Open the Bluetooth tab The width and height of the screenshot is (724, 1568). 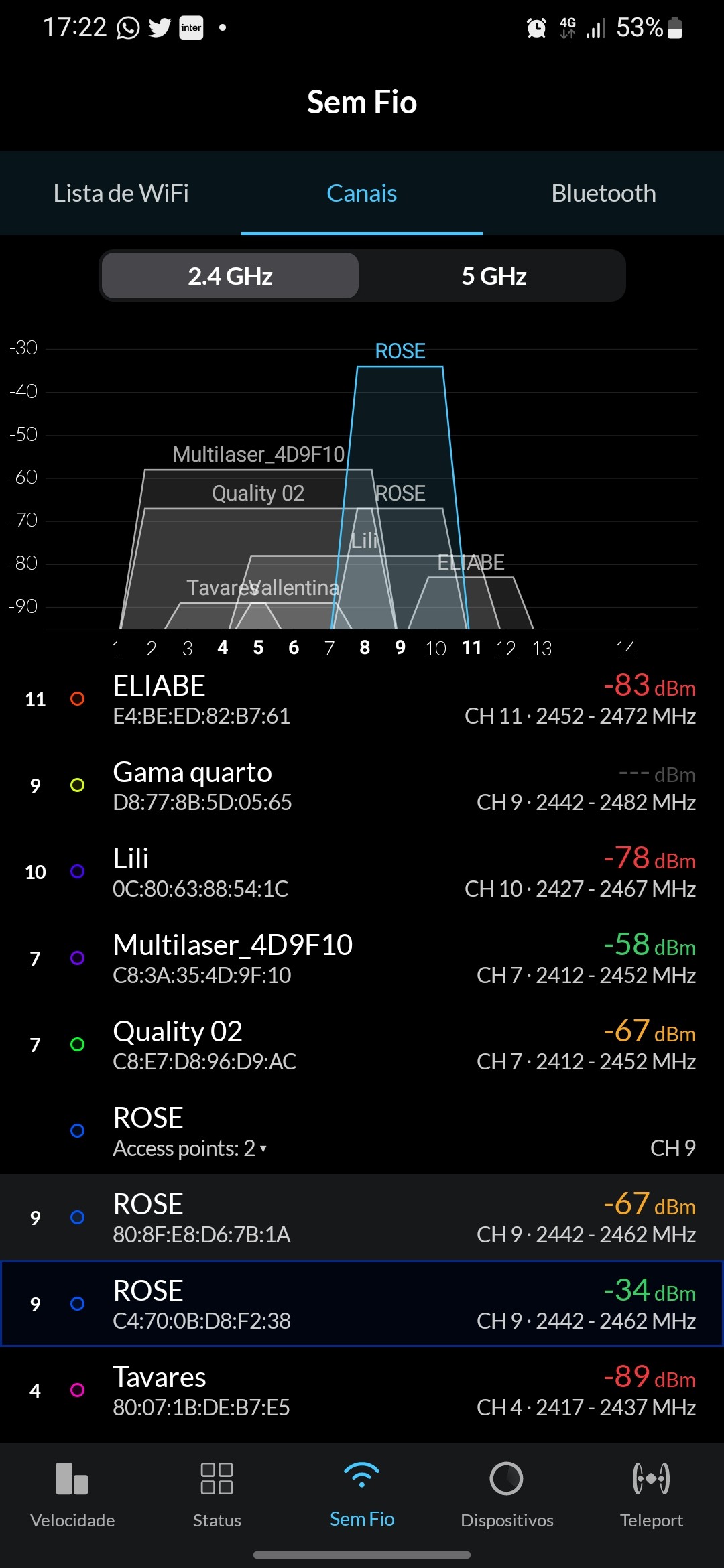pyautogui.click(x=603, y=194)
